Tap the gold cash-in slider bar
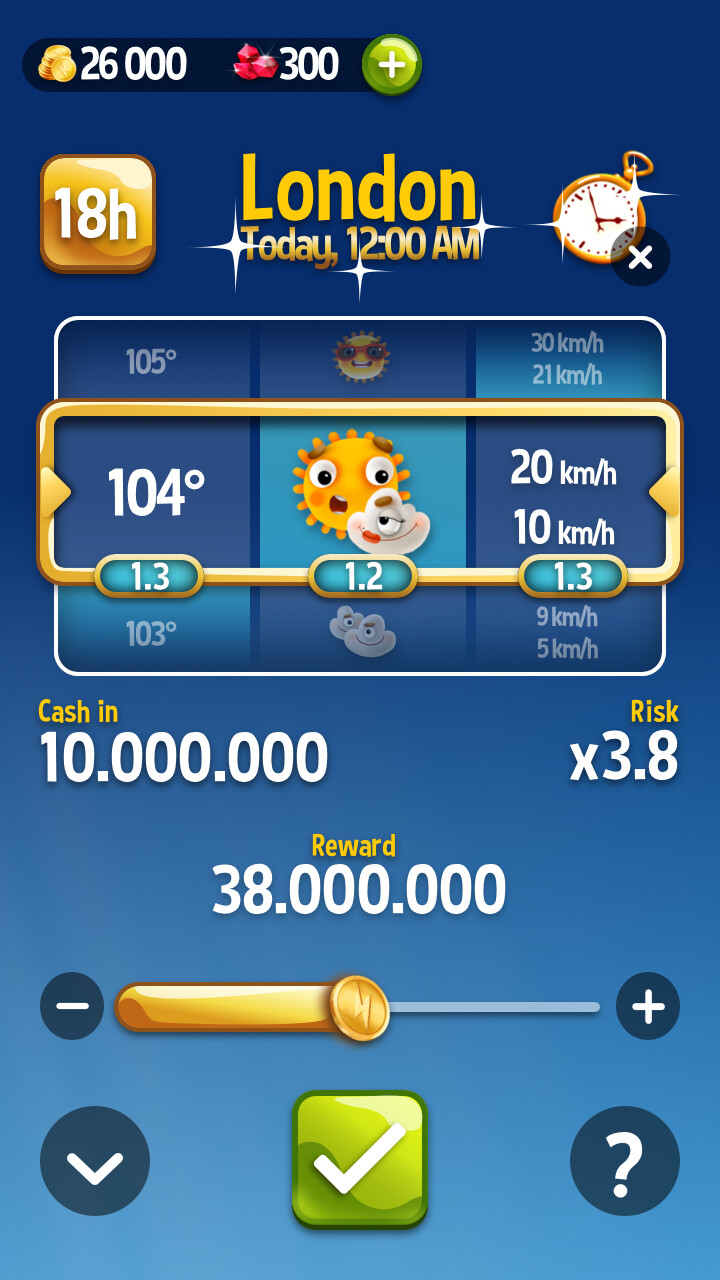The height and width of the screenshot is (1280, 720). coord(230,1006)
